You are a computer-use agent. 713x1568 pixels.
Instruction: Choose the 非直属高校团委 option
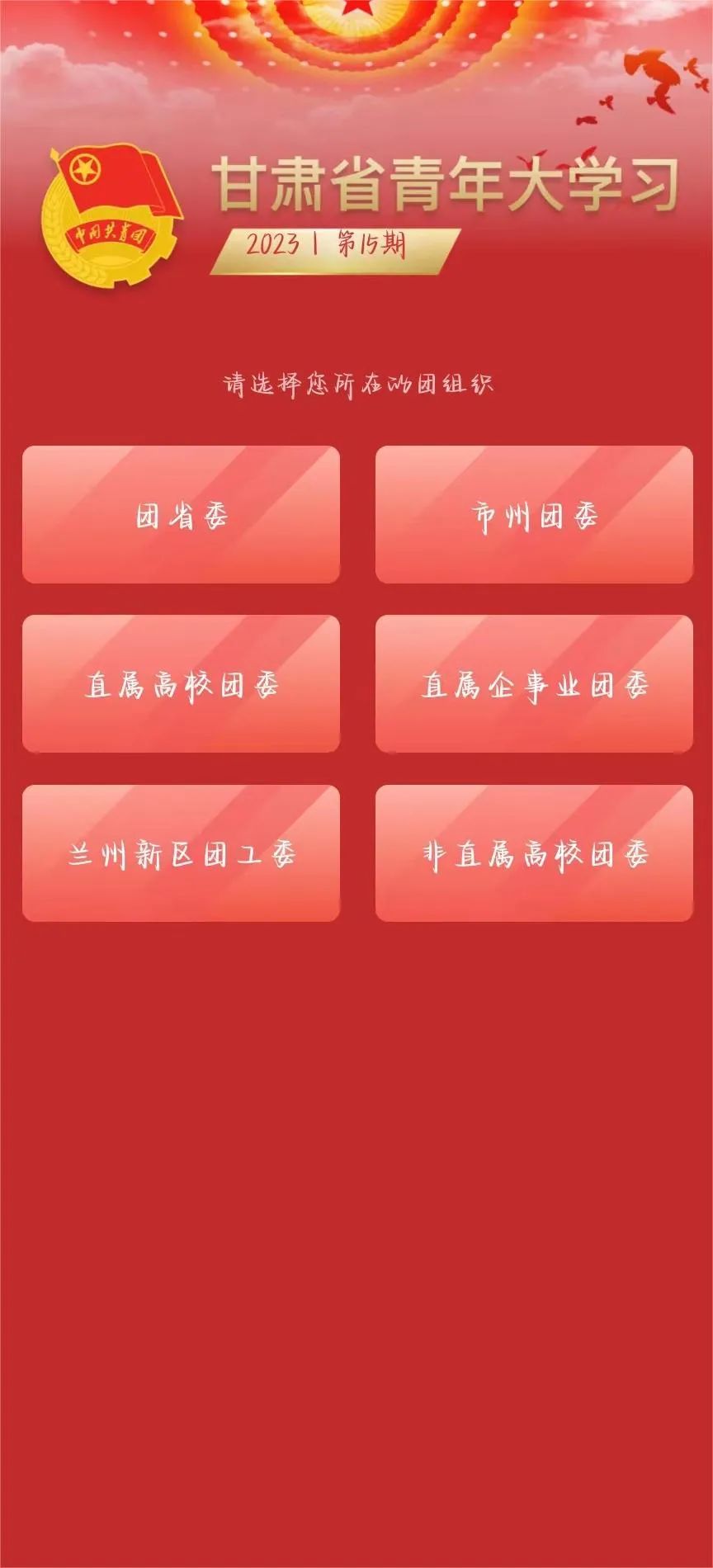[534, 853]
